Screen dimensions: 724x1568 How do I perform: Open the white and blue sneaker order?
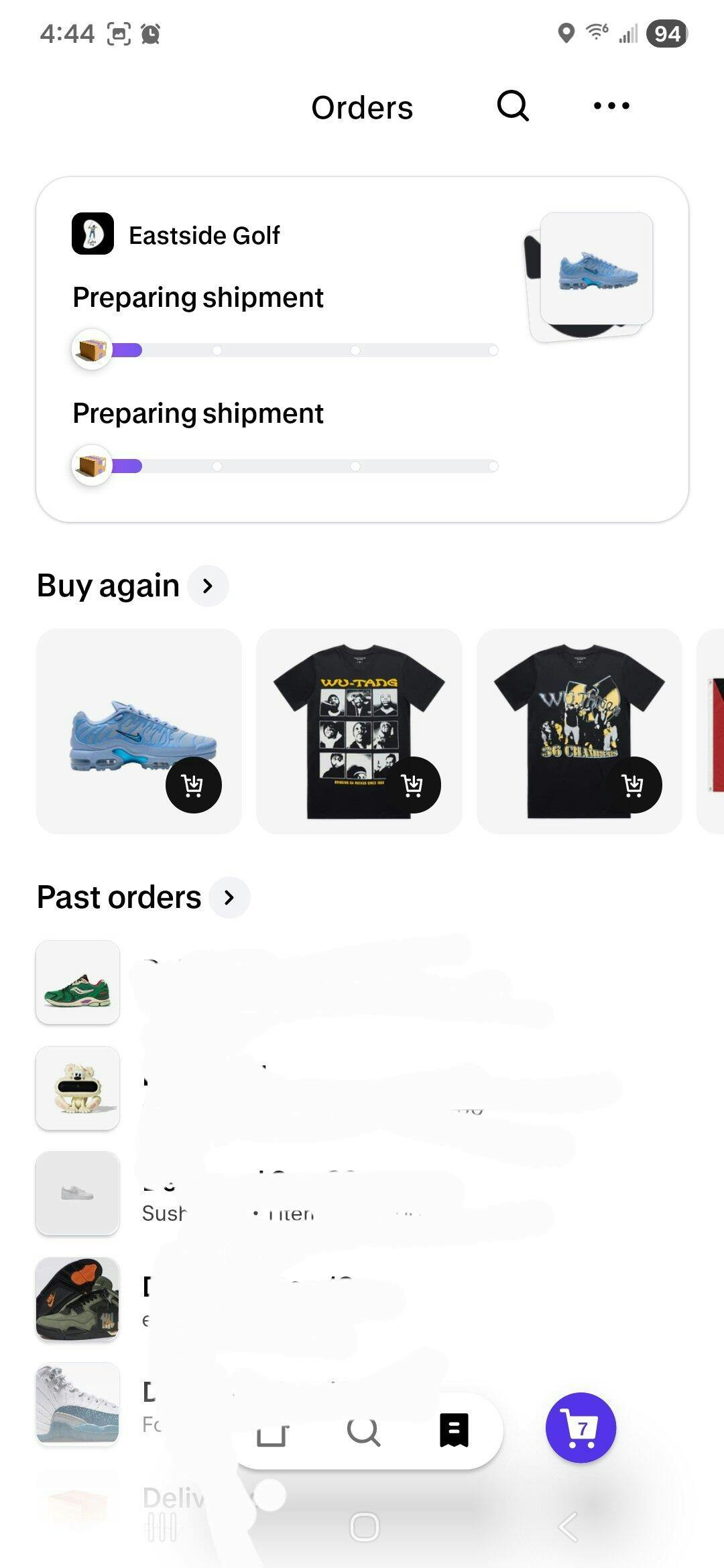pyautogui.click(x=78, y=1404)
